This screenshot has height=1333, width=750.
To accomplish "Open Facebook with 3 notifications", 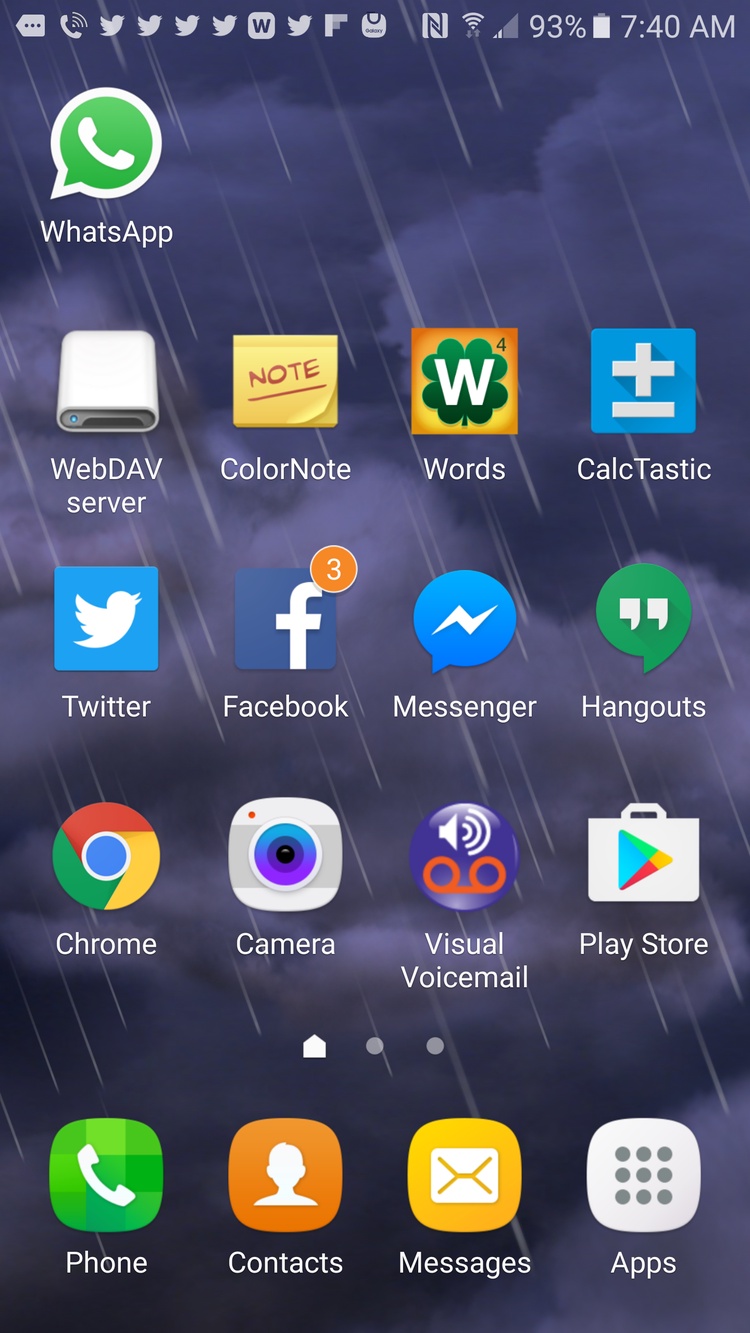I will [285, 619].
